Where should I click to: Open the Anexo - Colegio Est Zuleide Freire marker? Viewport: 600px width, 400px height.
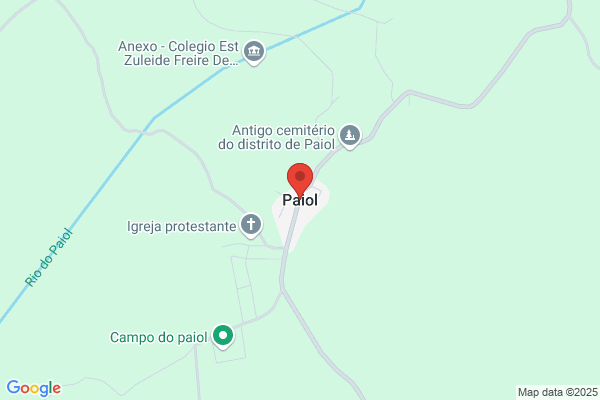[254, 52]
